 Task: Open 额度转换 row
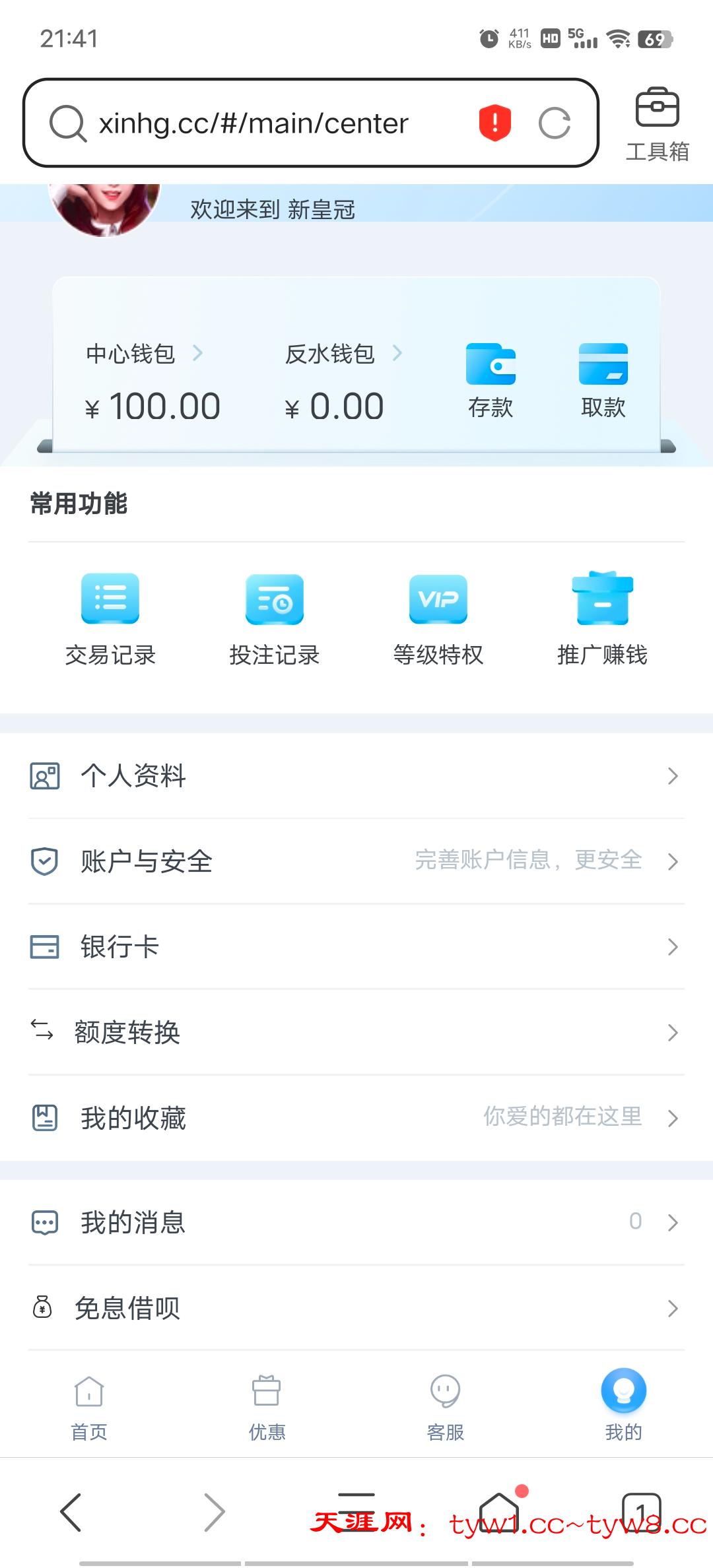(356, 1032)
